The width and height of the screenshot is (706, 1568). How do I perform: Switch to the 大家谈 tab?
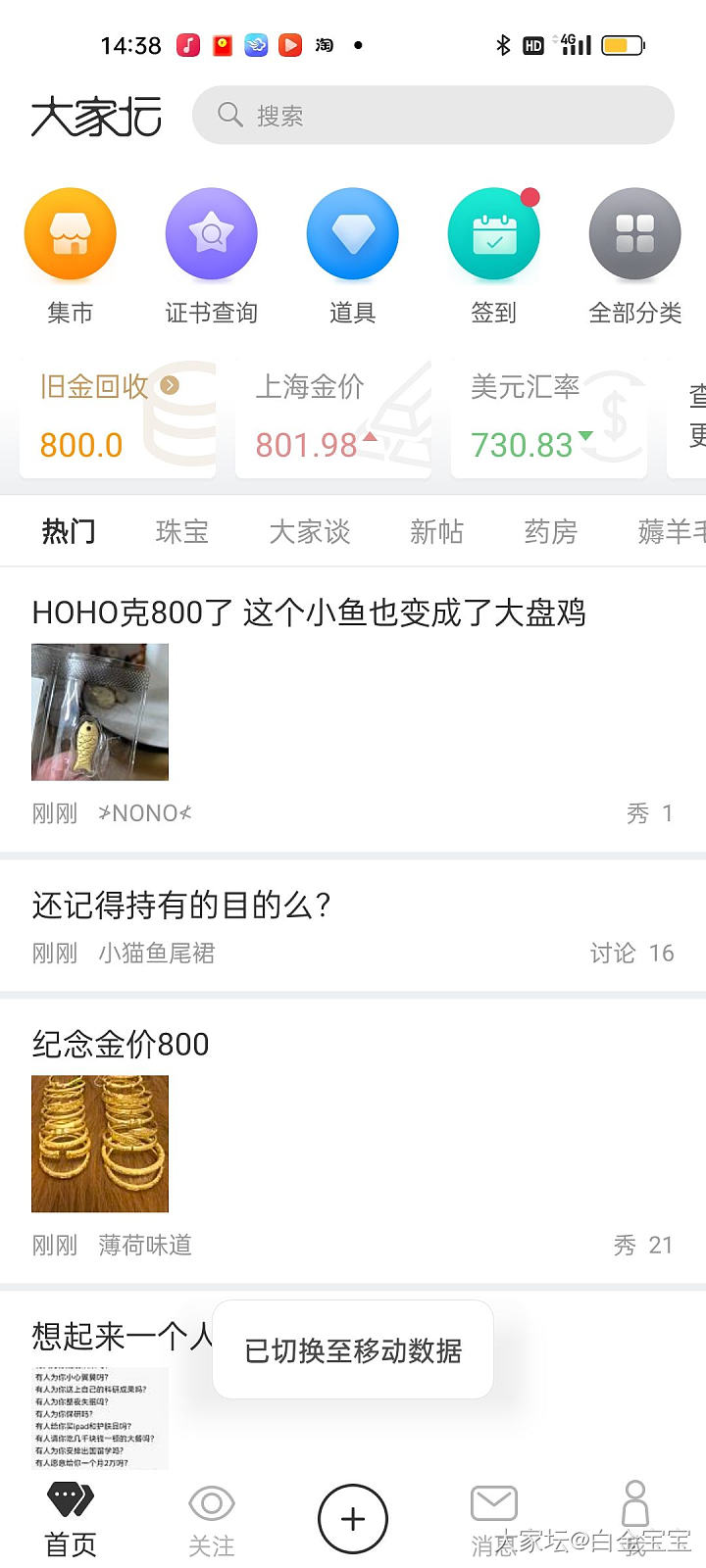pyautogui.click(x=310, y=532)
